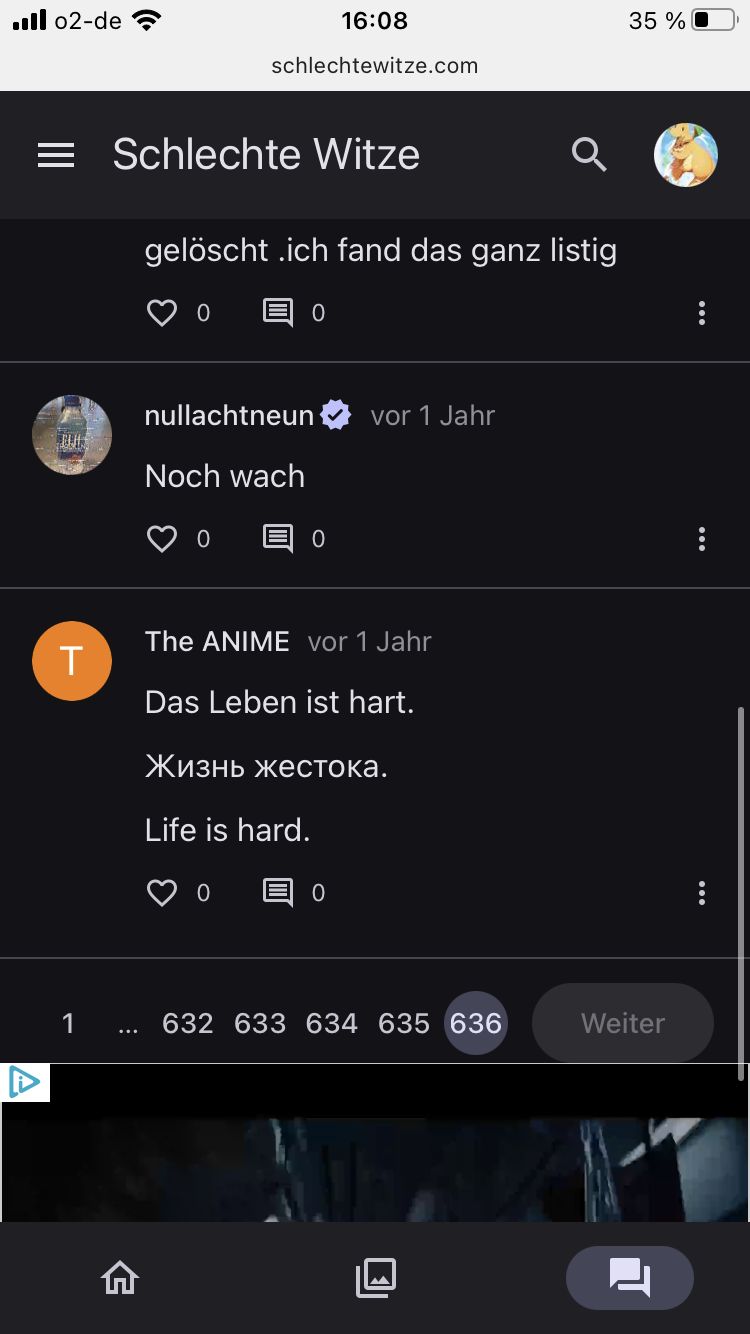
Task: Open the profile avatar in the app bar
Action: tap(686, 155)
